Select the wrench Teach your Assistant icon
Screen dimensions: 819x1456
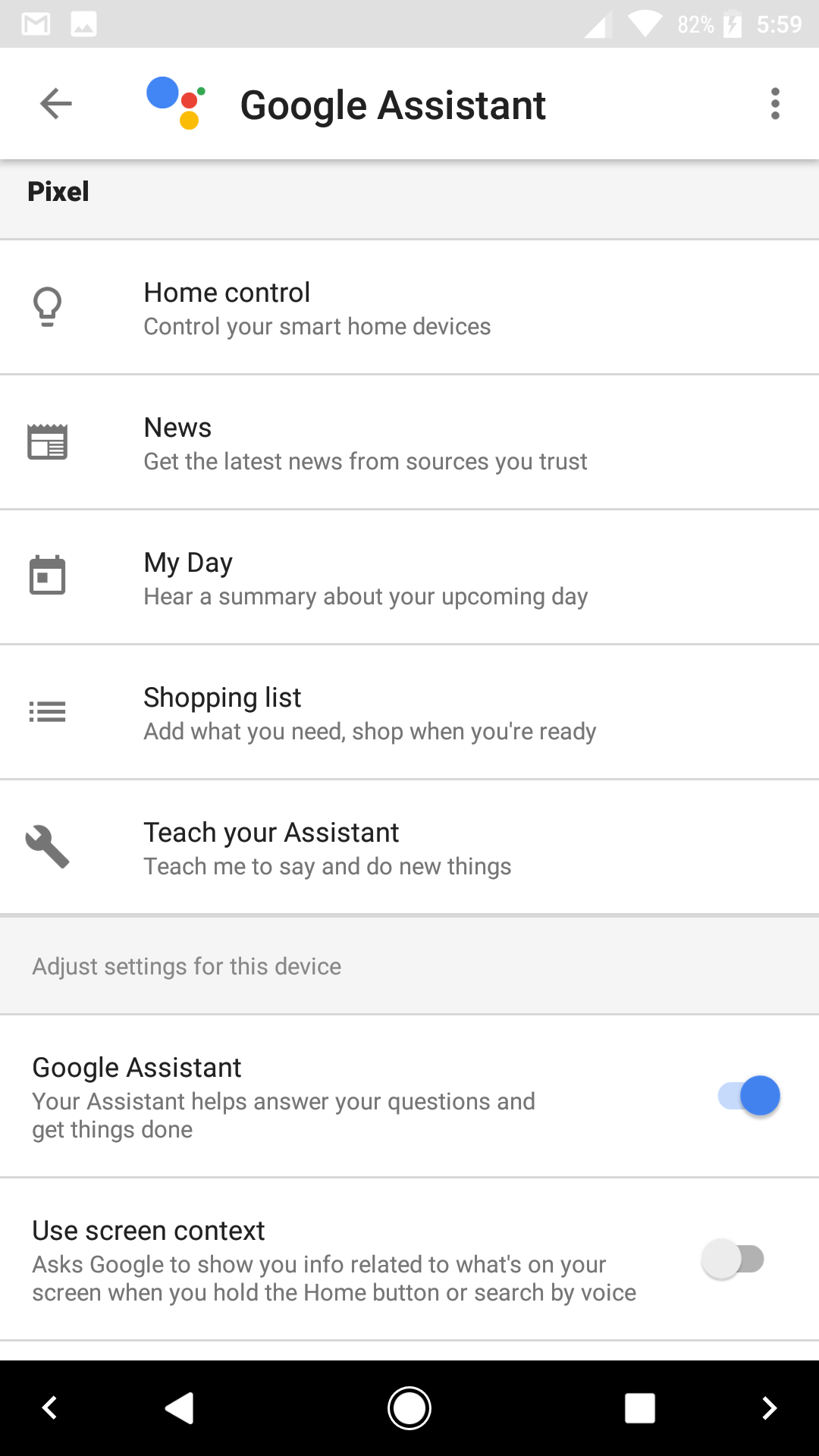[48, 846]
